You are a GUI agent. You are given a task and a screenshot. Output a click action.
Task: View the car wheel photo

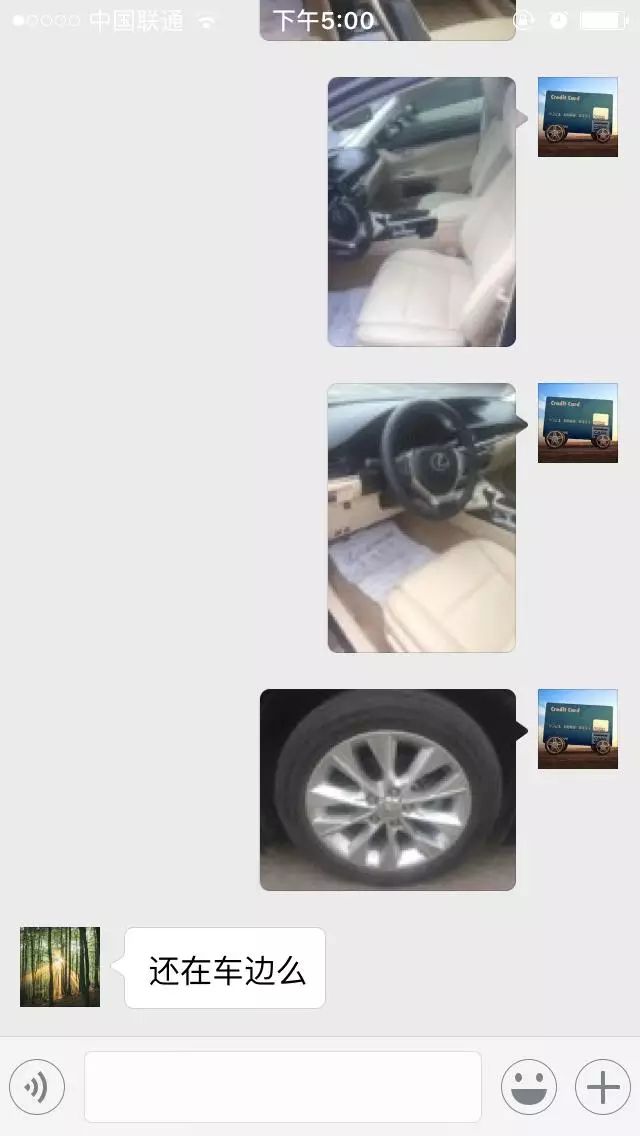tap(388, 790)
